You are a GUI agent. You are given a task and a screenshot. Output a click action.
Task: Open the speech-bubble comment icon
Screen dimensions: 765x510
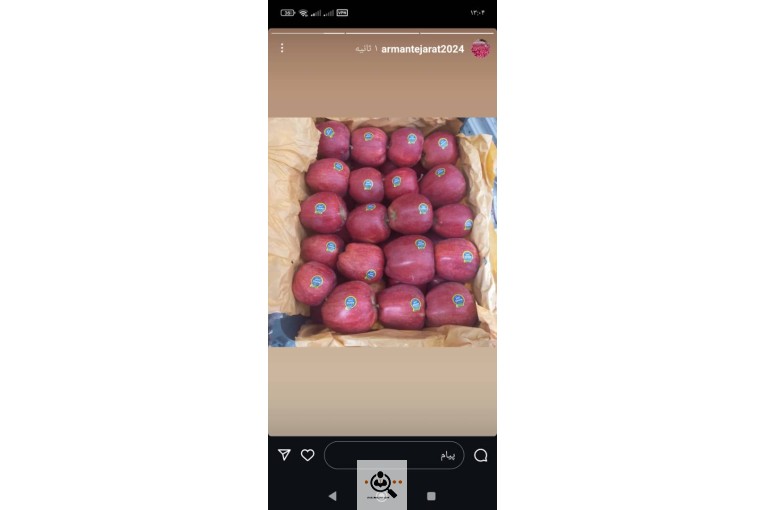(480, 455)
